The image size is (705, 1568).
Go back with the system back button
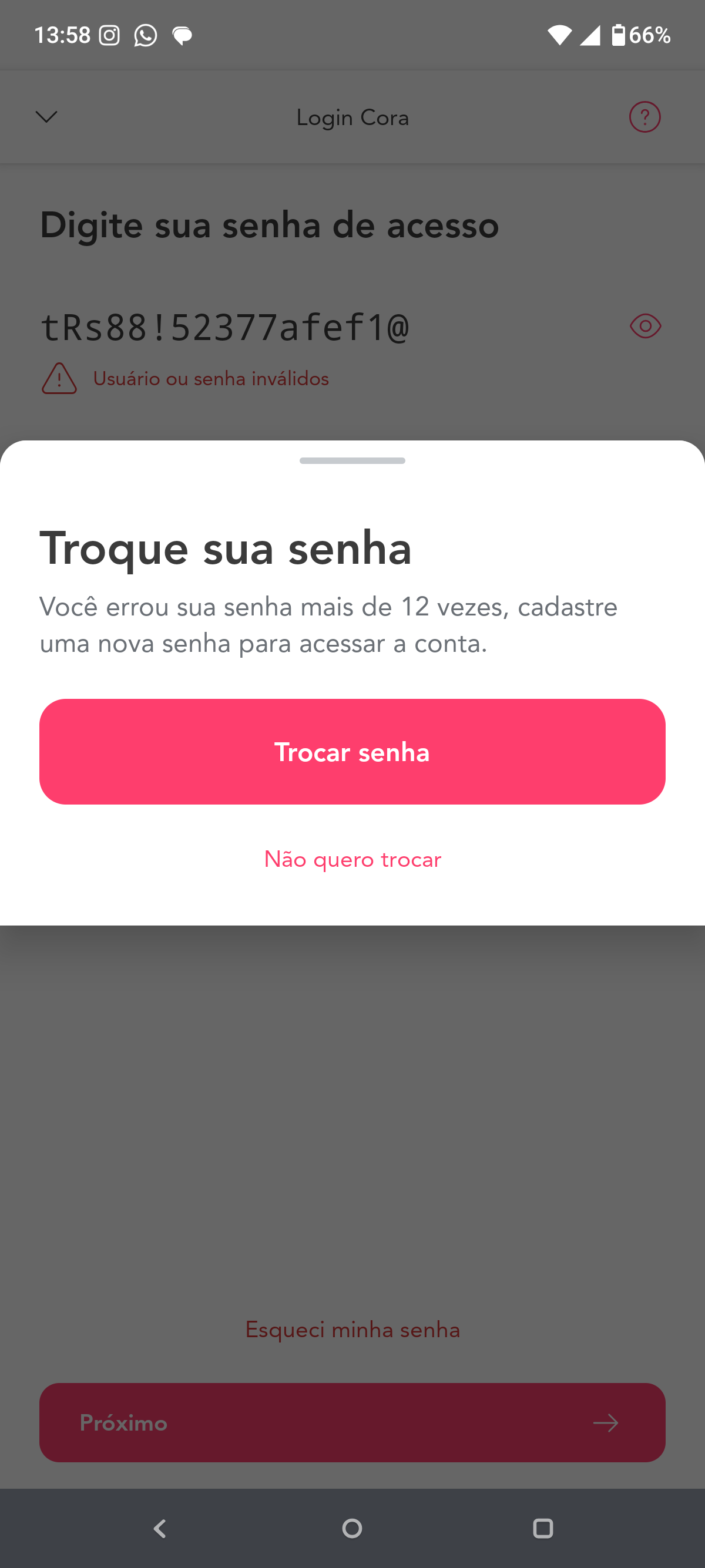(160, 1528)
